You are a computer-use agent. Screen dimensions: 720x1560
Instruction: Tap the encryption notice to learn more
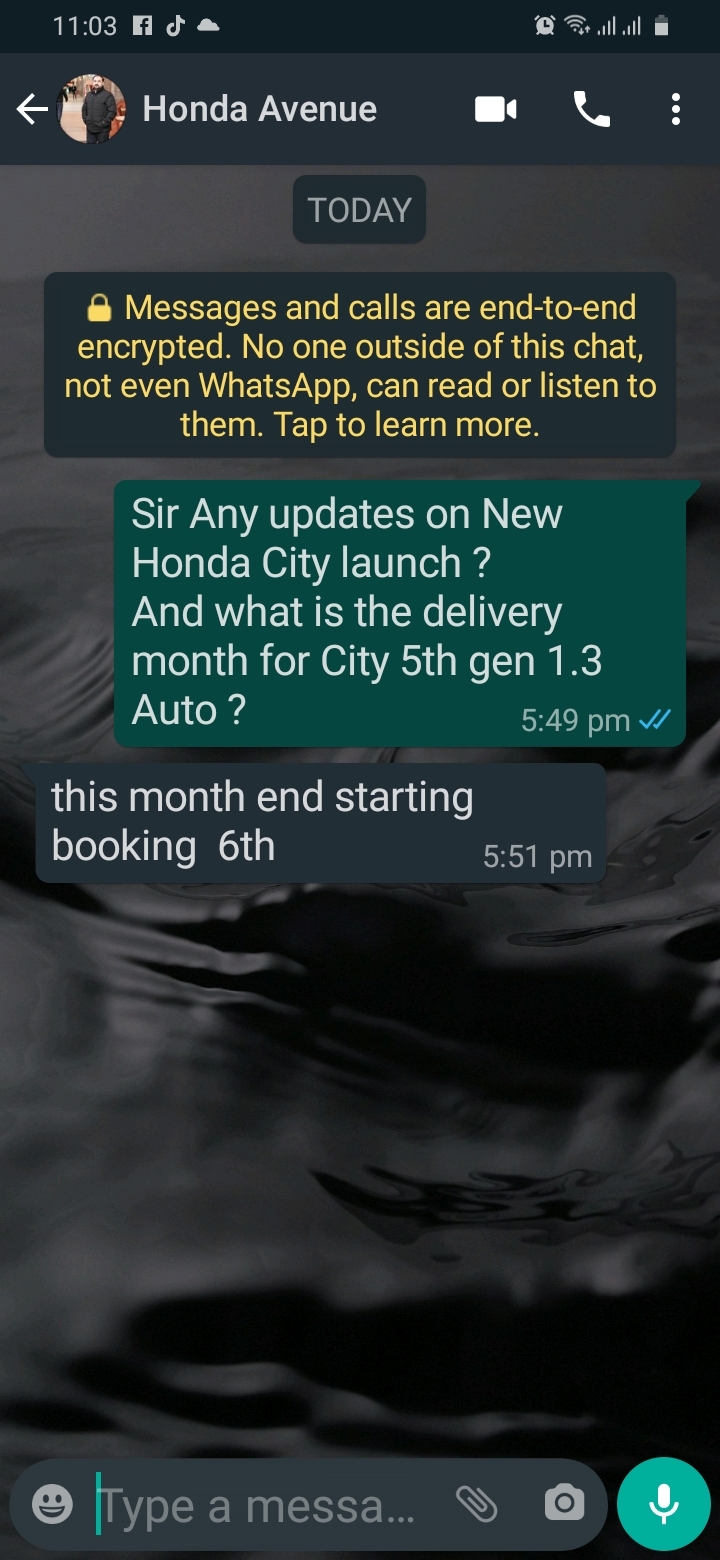click(x=360, y=365)
